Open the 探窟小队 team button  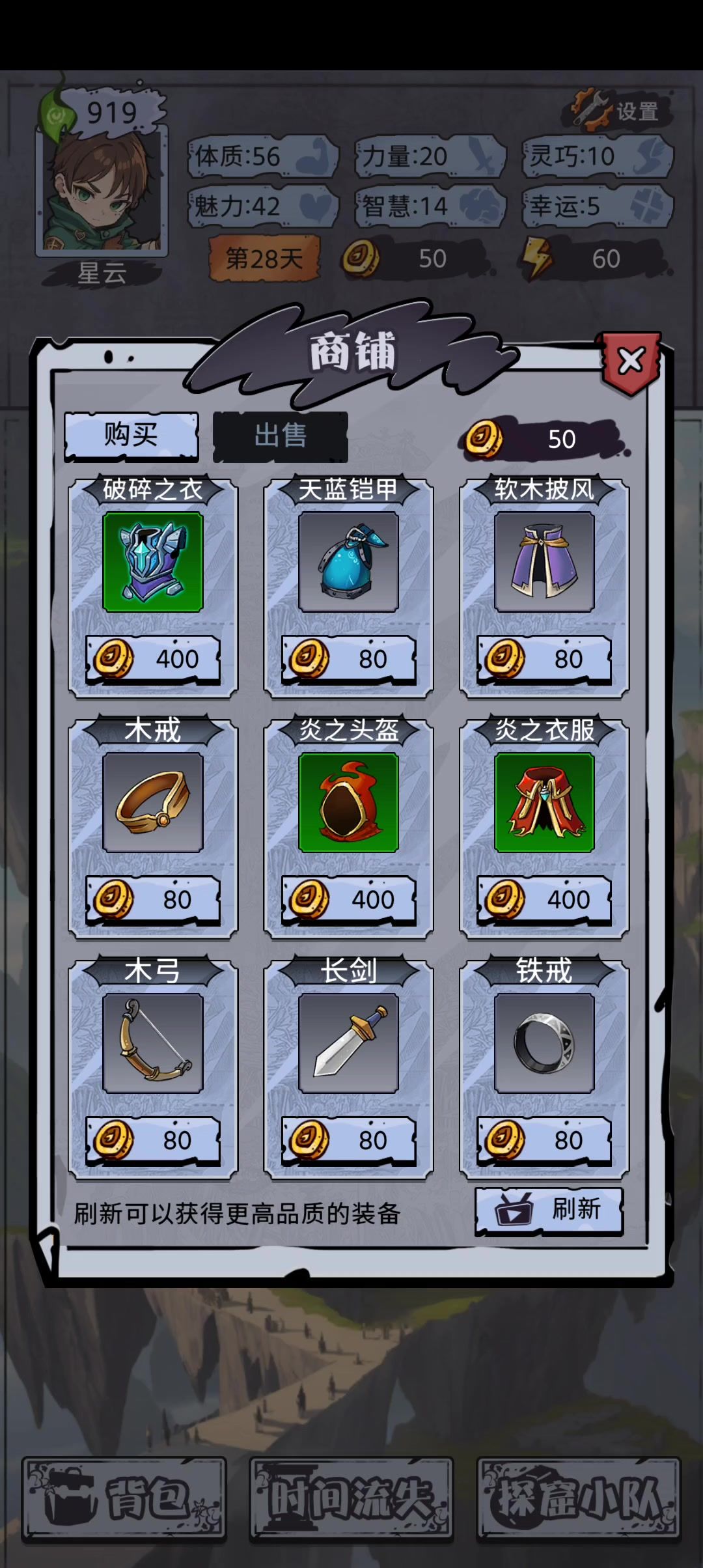[578, 1499]
